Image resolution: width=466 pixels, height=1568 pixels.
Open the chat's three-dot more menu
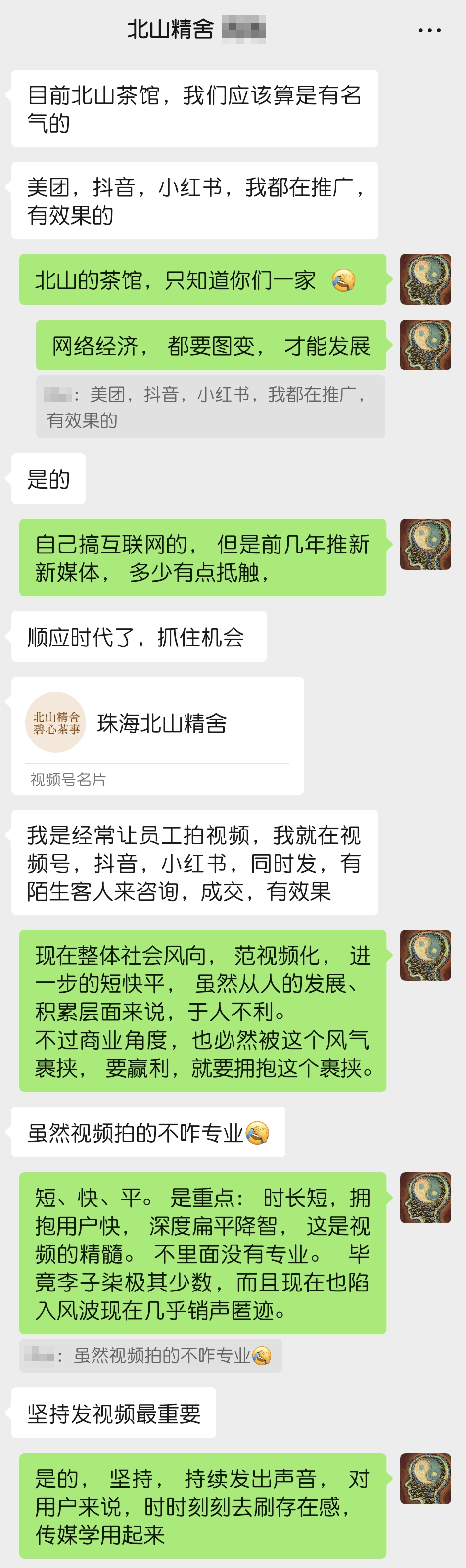(x=429, y=30)
